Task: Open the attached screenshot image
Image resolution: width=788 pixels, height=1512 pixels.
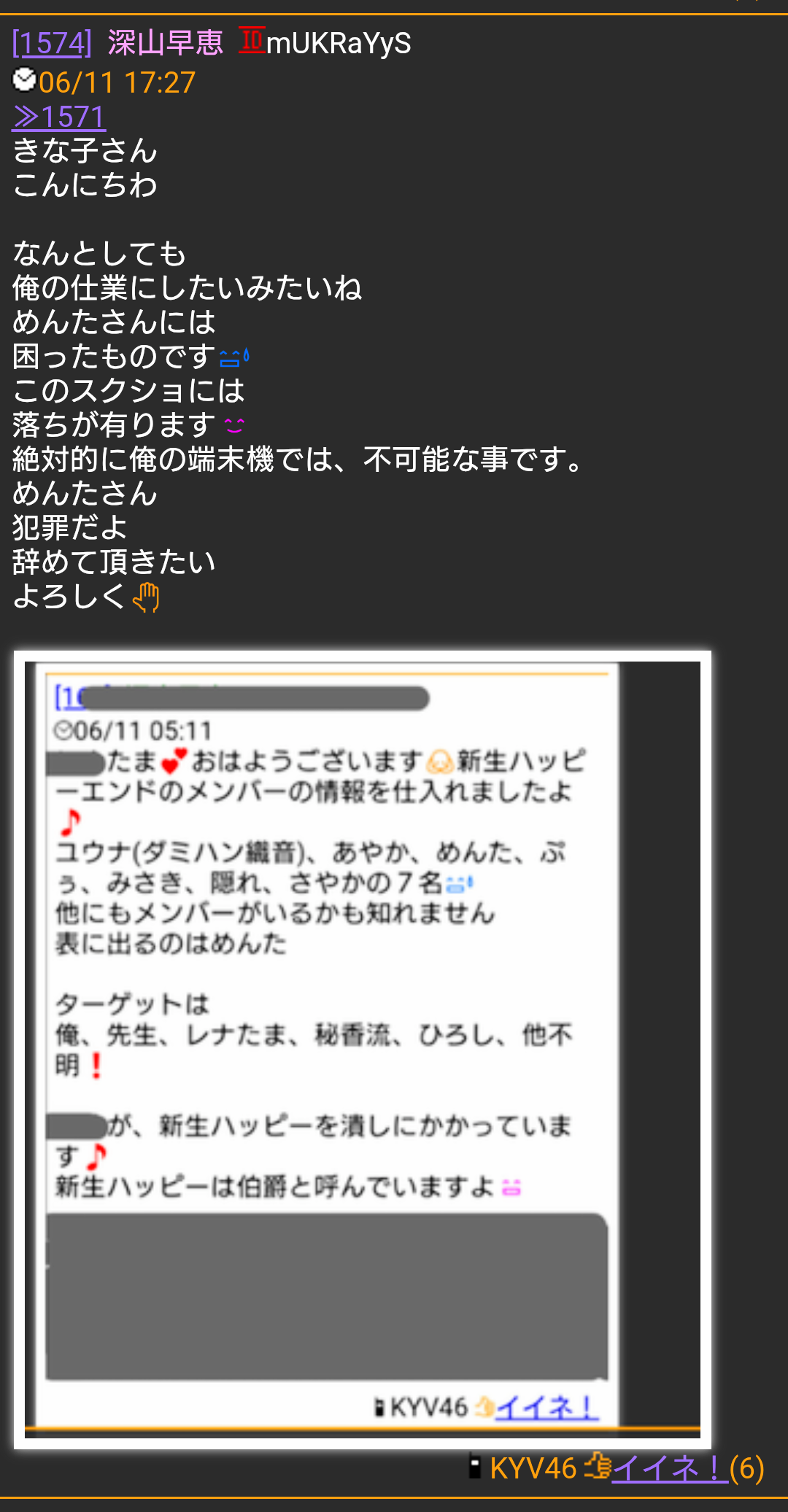Action: (363, 1050)
